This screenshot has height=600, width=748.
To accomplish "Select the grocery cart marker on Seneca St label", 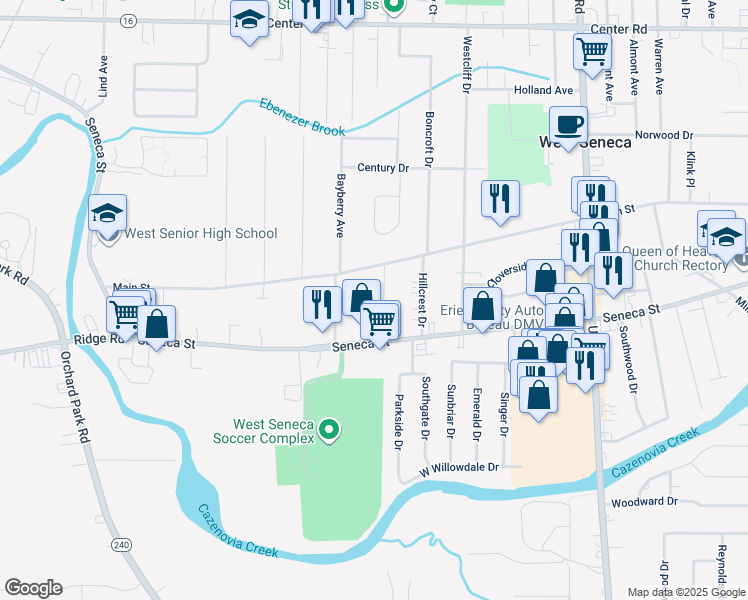I will coord(380,322).
